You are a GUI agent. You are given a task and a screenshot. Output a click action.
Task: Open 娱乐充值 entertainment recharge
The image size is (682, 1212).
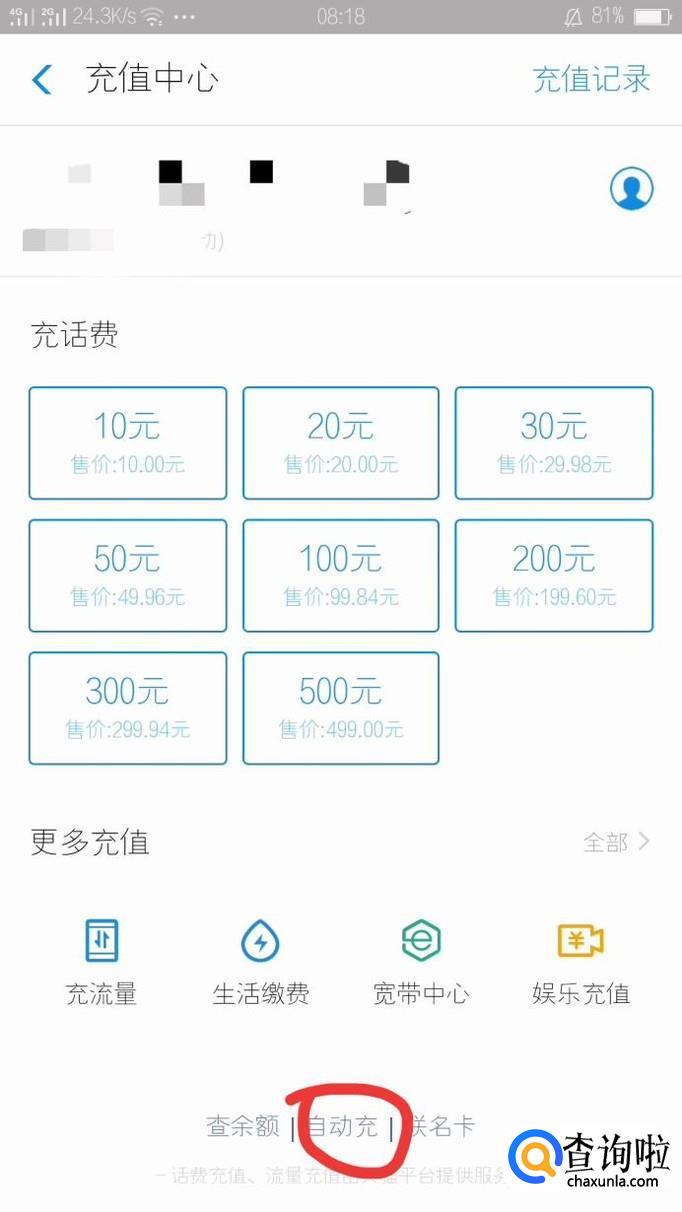(581, 962)
